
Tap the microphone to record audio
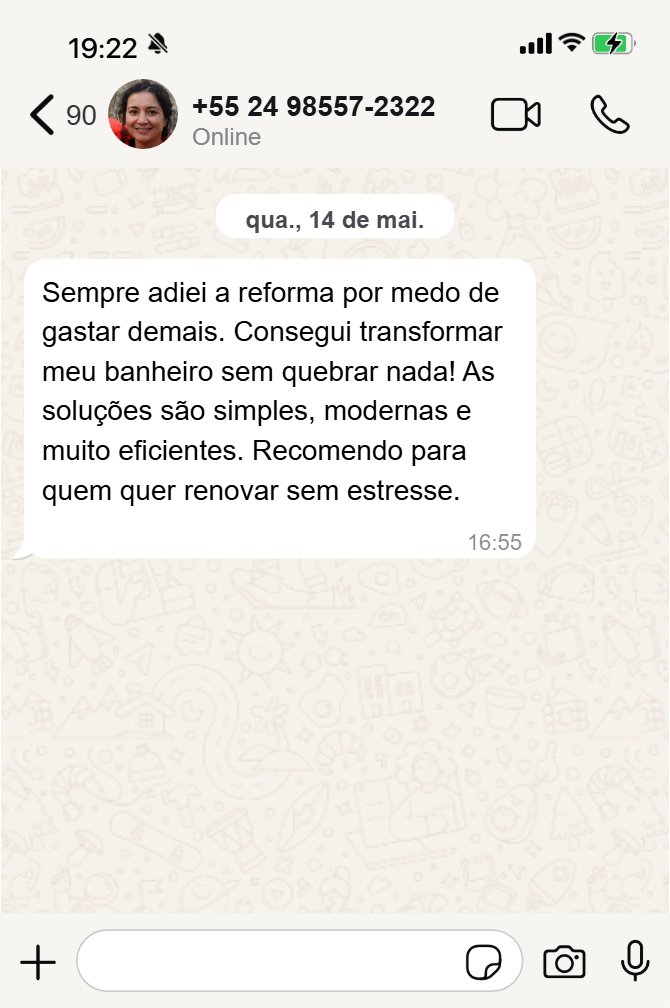(634, 961)
